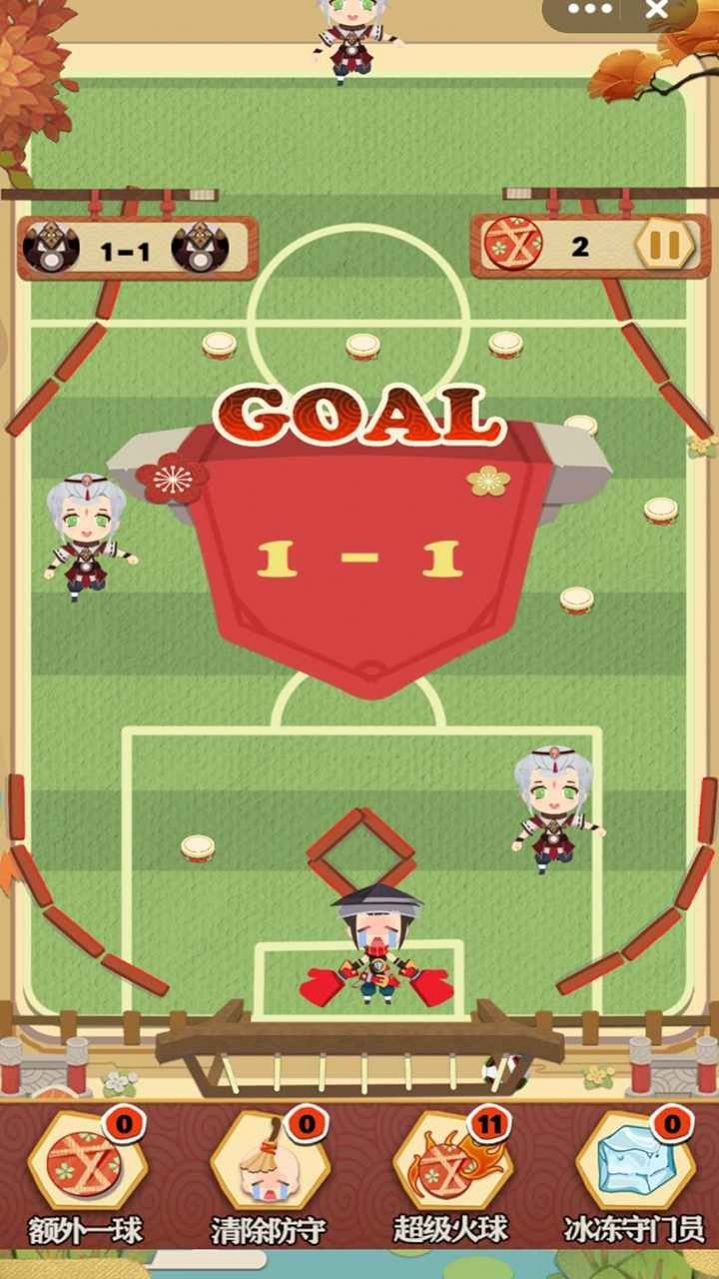Activate the 清除防守 clear defense power-up
719x1279 pixels.
coord(268,1165)
